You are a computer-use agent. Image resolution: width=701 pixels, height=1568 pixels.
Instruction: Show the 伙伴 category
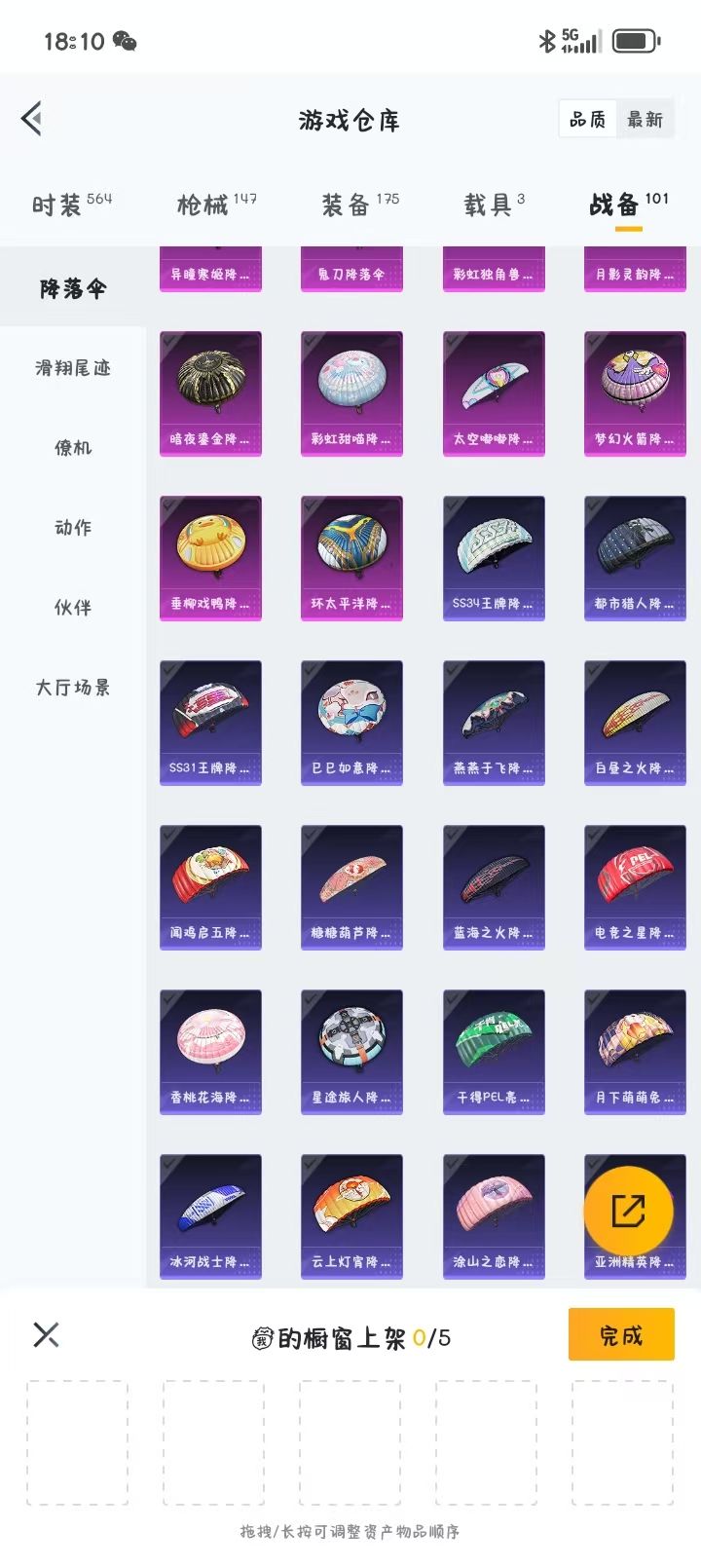(73, 608)
